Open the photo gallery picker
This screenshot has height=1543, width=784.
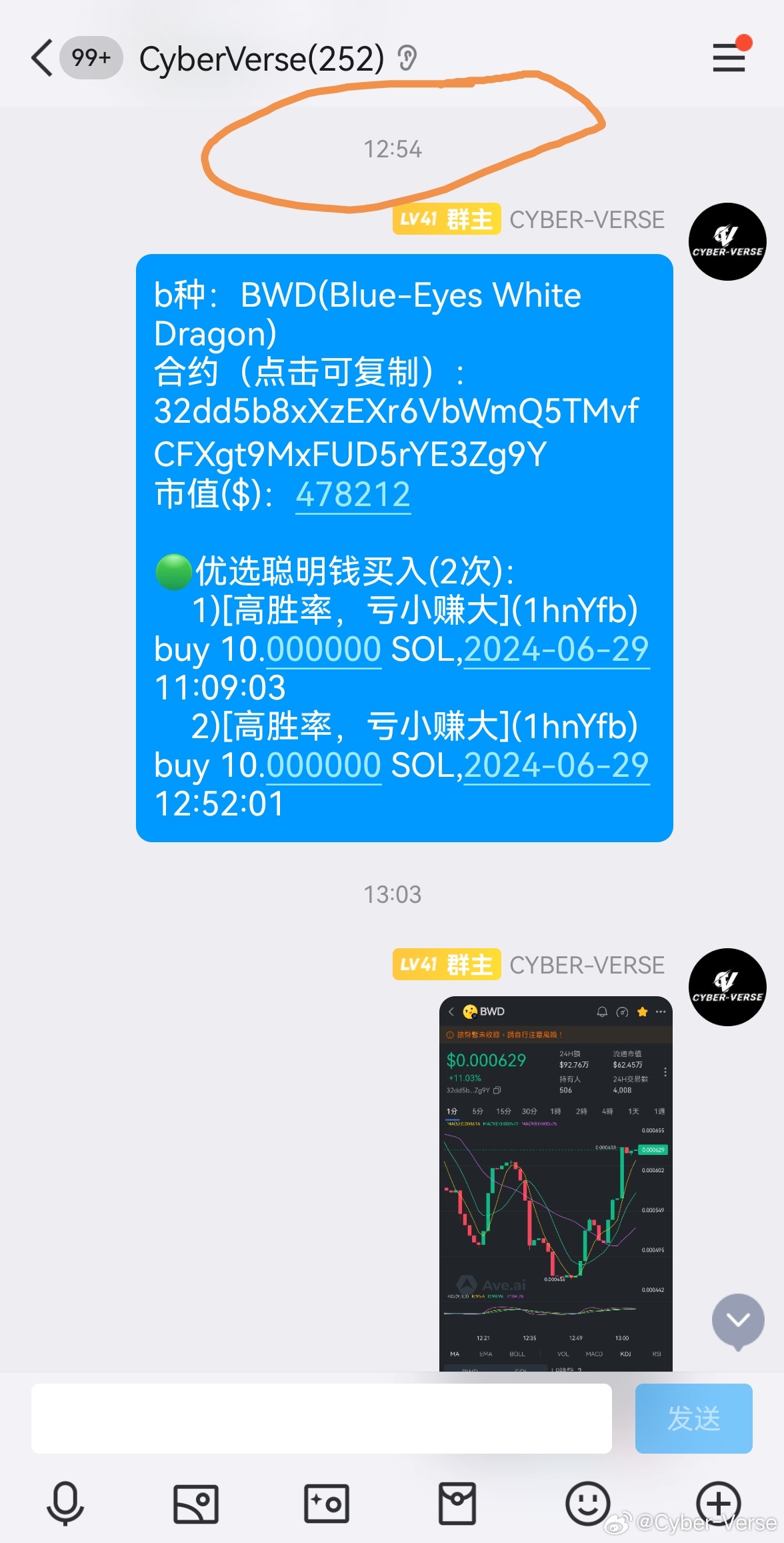coord(195,1503)
